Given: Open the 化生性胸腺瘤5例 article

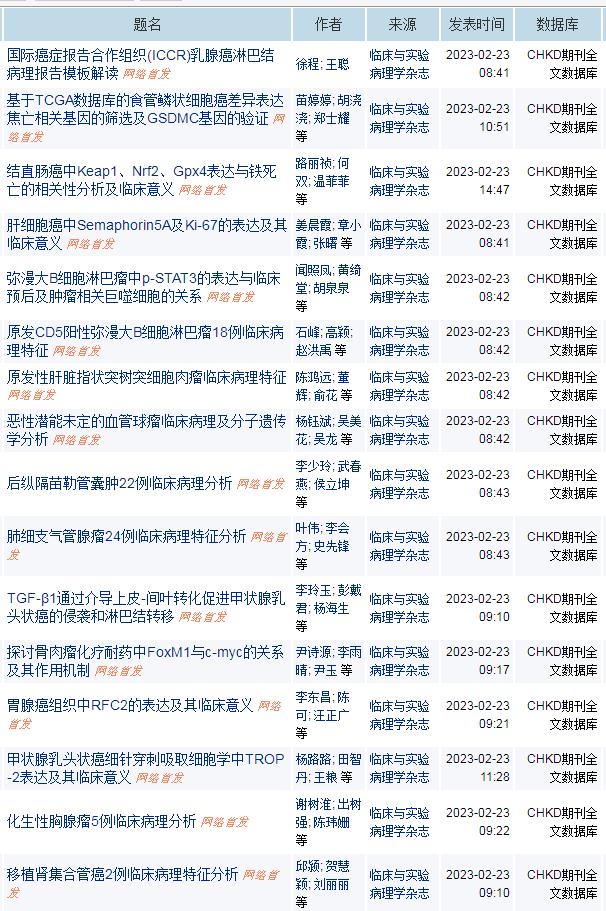Looking at the screenshot, I should click(x=102, y=821).
